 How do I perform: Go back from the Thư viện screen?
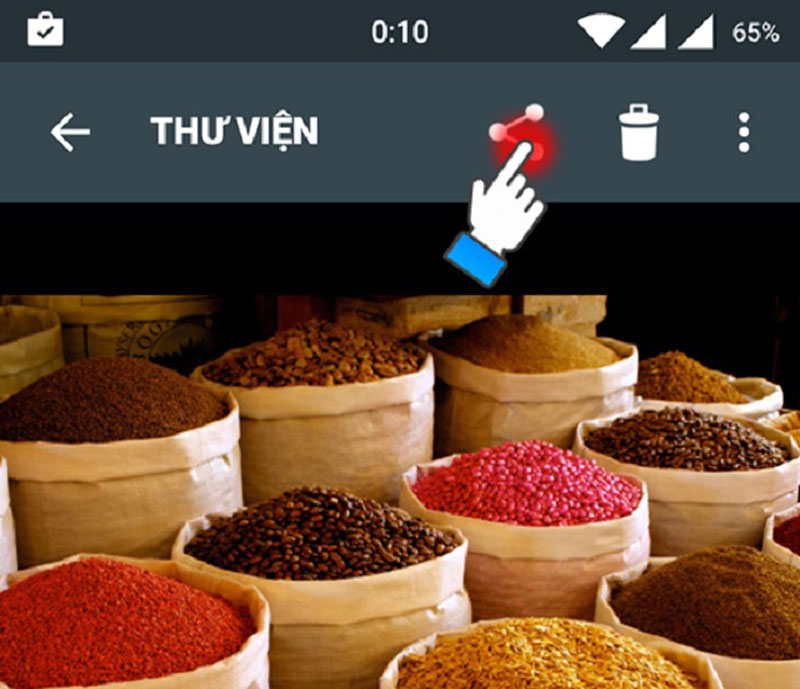tap(70, 132)
